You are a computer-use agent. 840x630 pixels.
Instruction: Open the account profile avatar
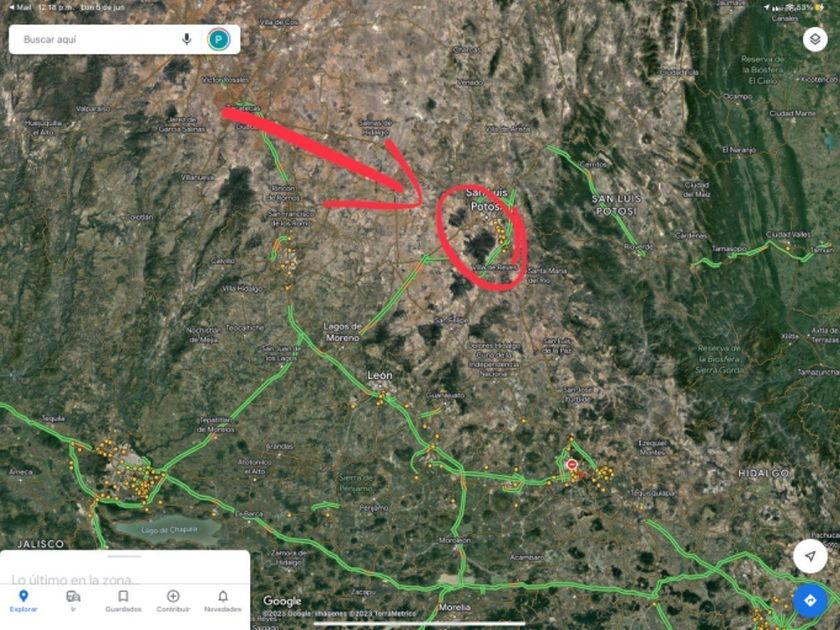[219, 40]
